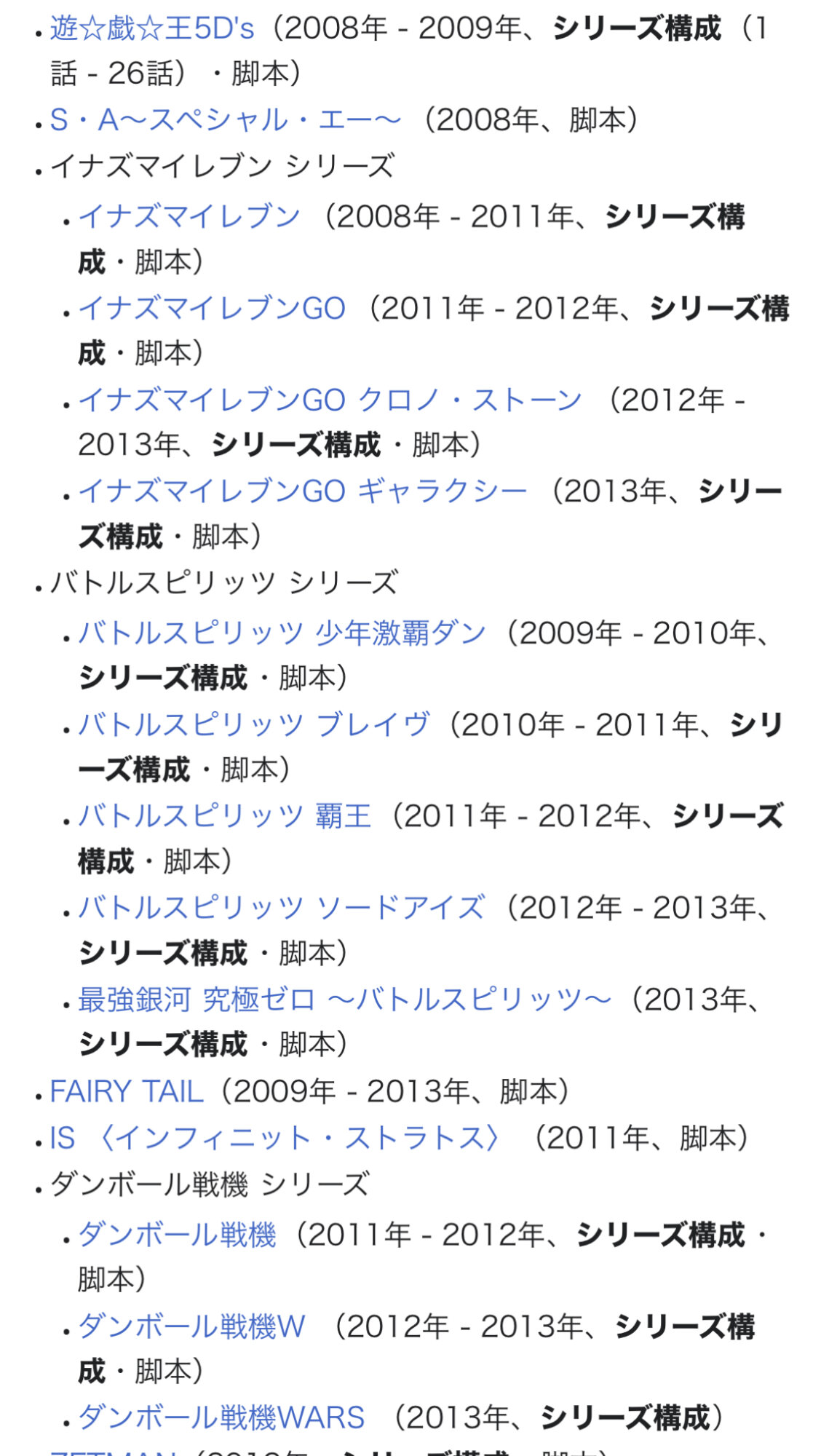Screen dimensions: 837x1456
Task: Open イナズマイレブンGO クロノ・ストーン link
Action: tap(330, 400)
